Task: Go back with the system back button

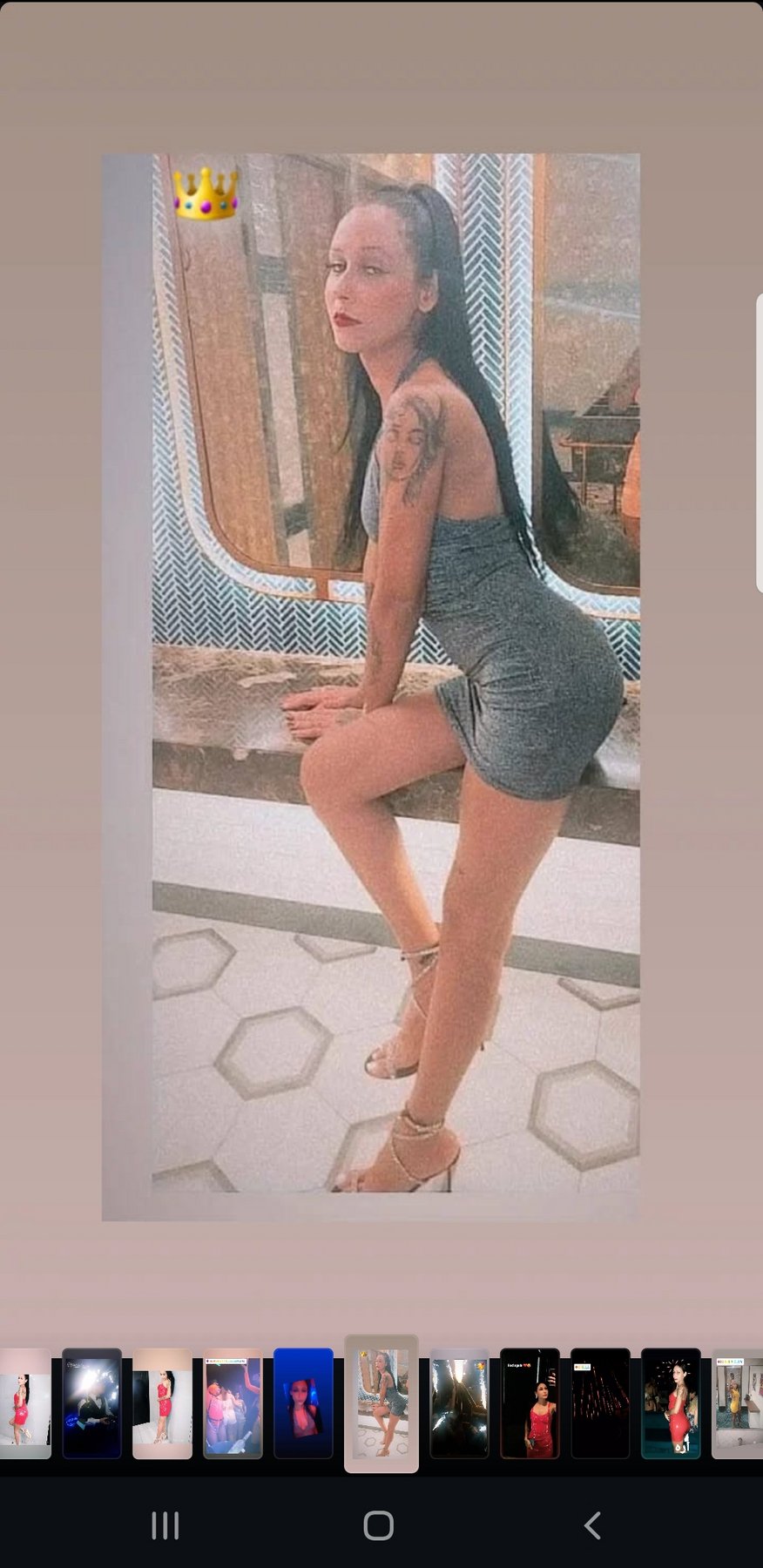Action: point(592,1525)
